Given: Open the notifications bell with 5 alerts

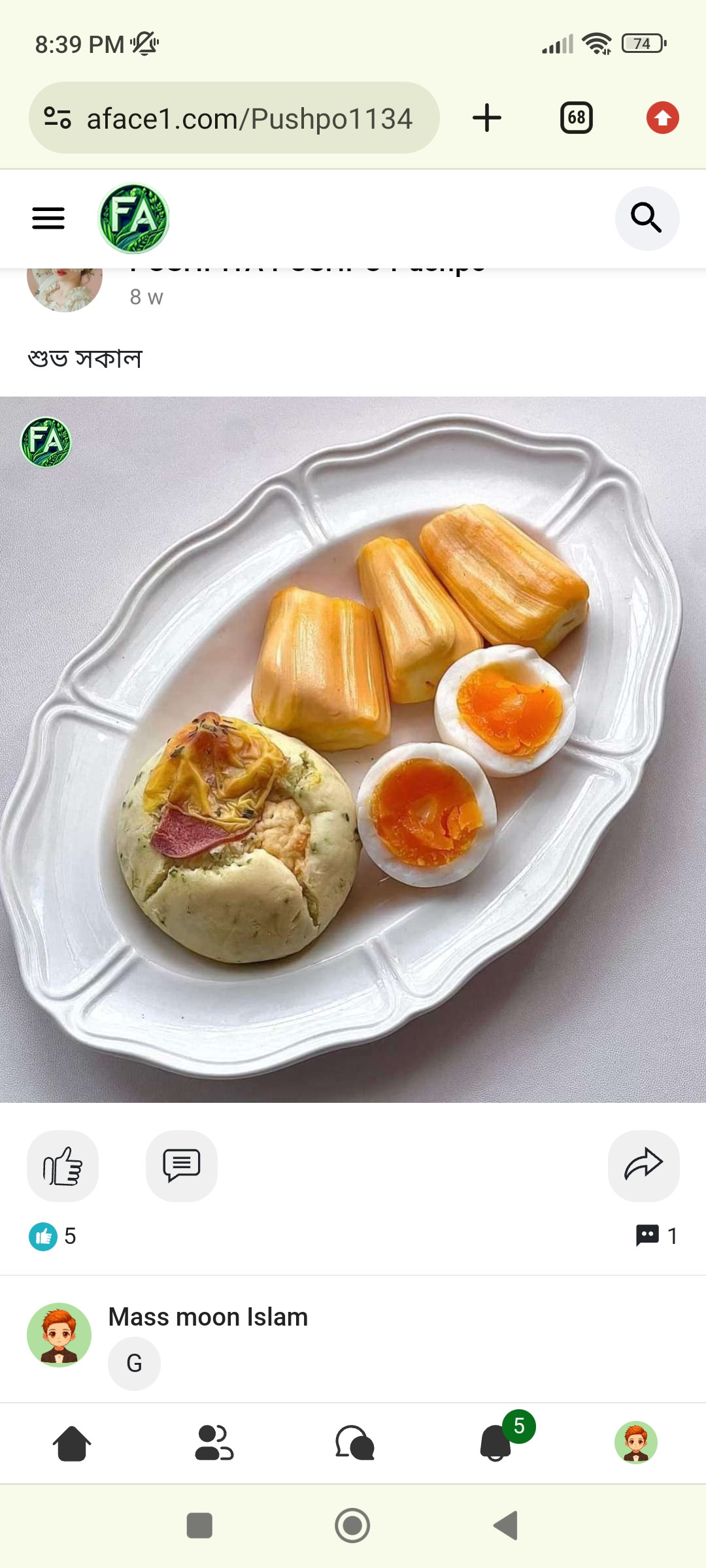Looking at the screenshot, I should (x=497, y=1443).
